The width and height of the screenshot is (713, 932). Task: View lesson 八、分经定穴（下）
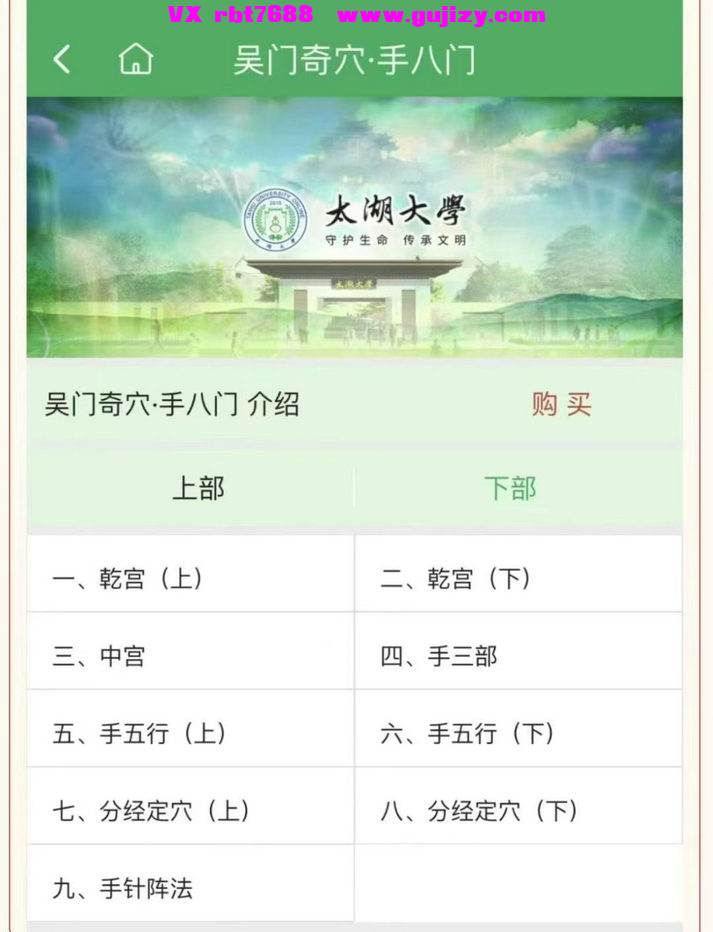tap(518, 810)
